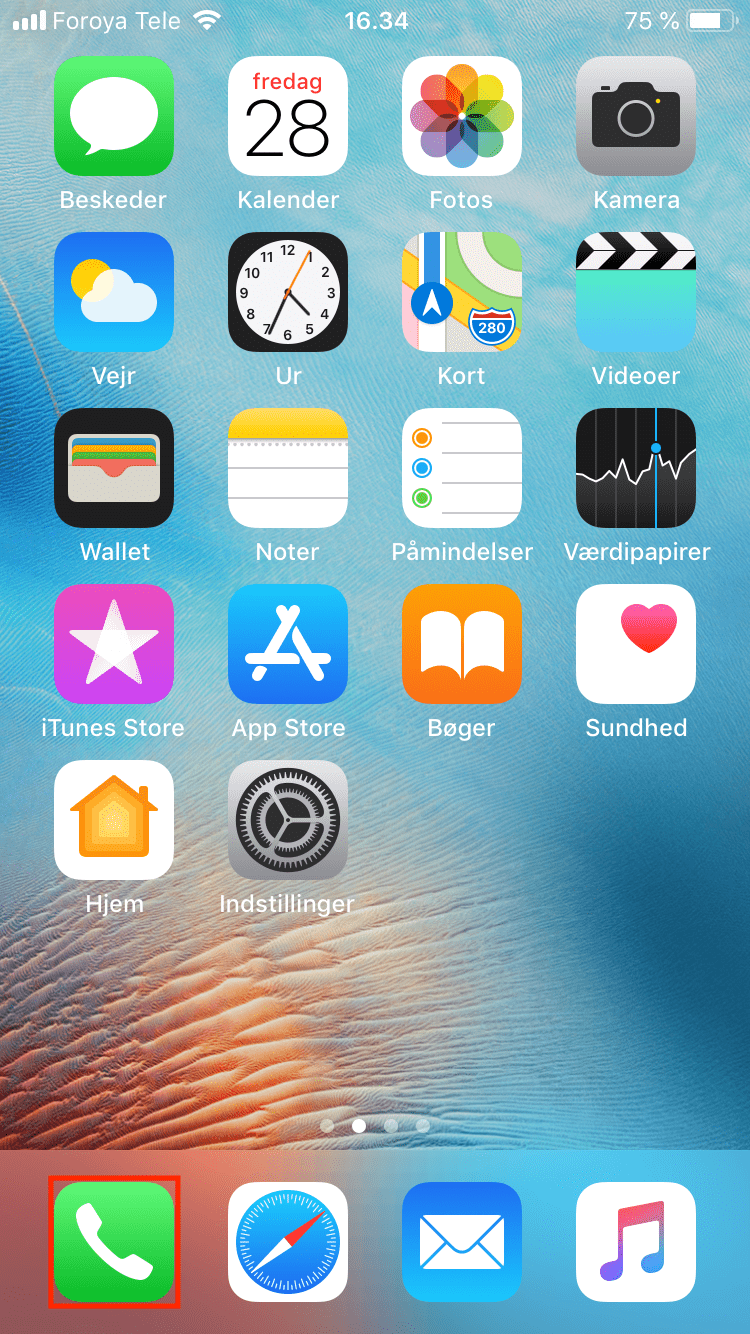Image resolution: width=750 pixels, height=1334 pixels.
Task: Open Påmindelser reminders
Action: [x=461, y=468]
